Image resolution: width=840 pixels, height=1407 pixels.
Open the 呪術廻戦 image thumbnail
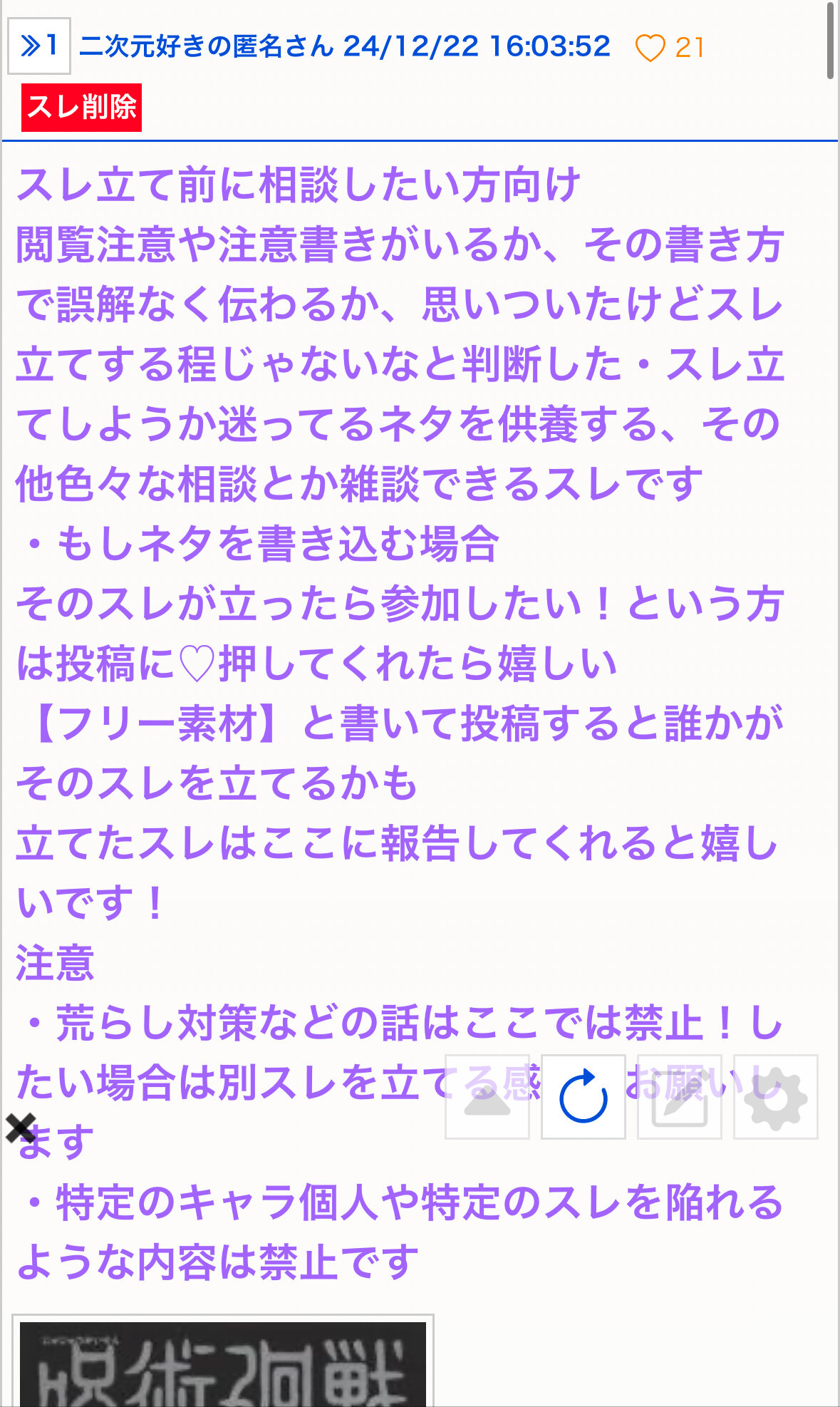coord(223,1363)
